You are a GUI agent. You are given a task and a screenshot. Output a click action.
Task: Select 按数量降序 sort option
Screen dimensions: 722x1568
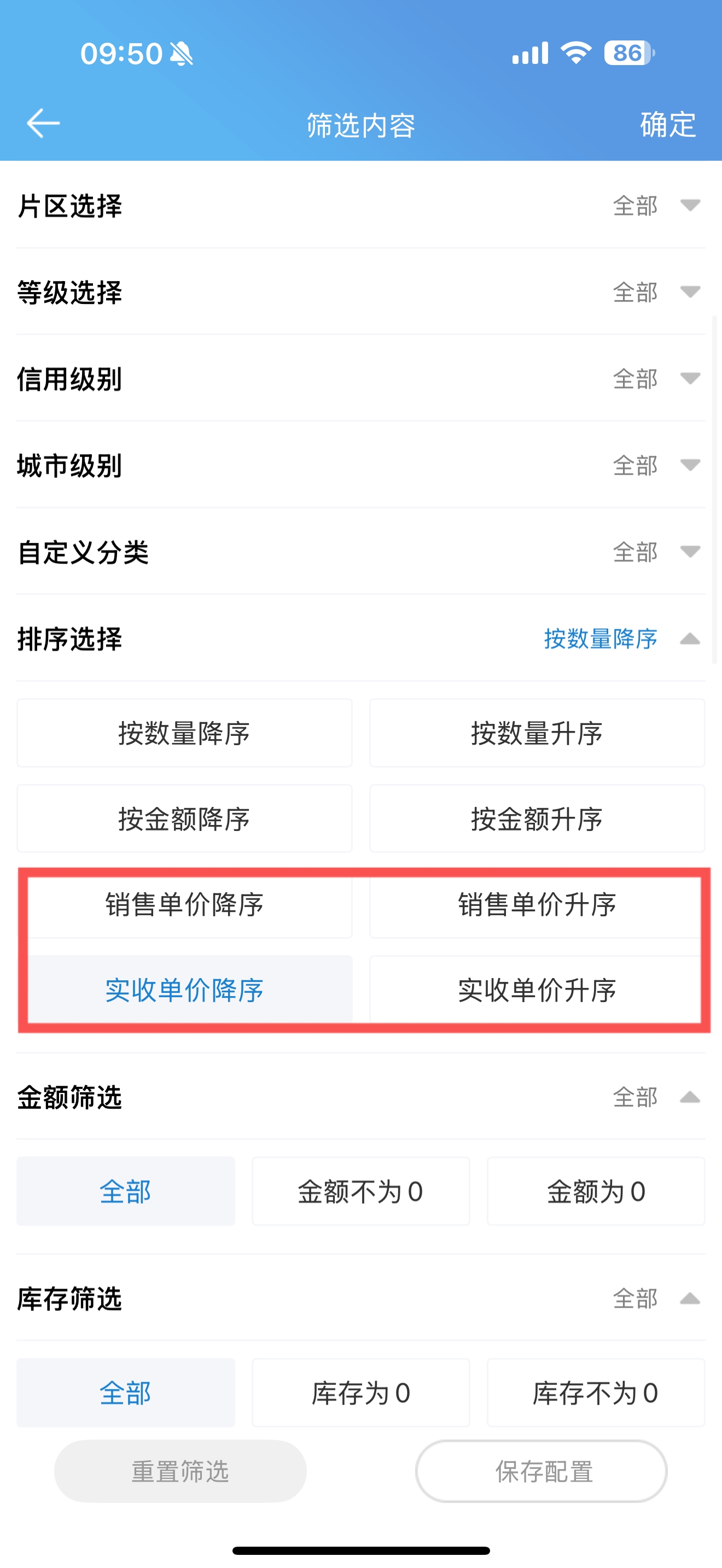[x=184, y=733]
